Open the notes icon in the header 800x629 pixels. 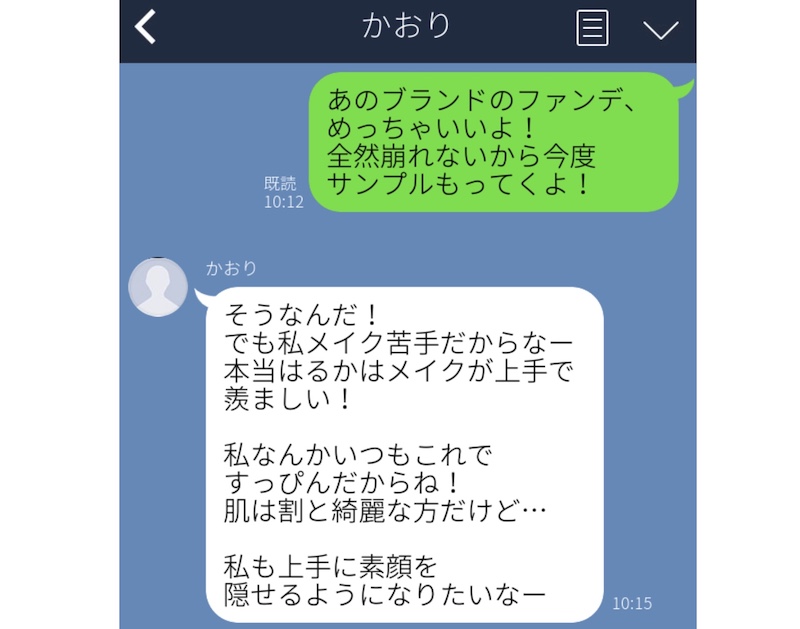592,28
